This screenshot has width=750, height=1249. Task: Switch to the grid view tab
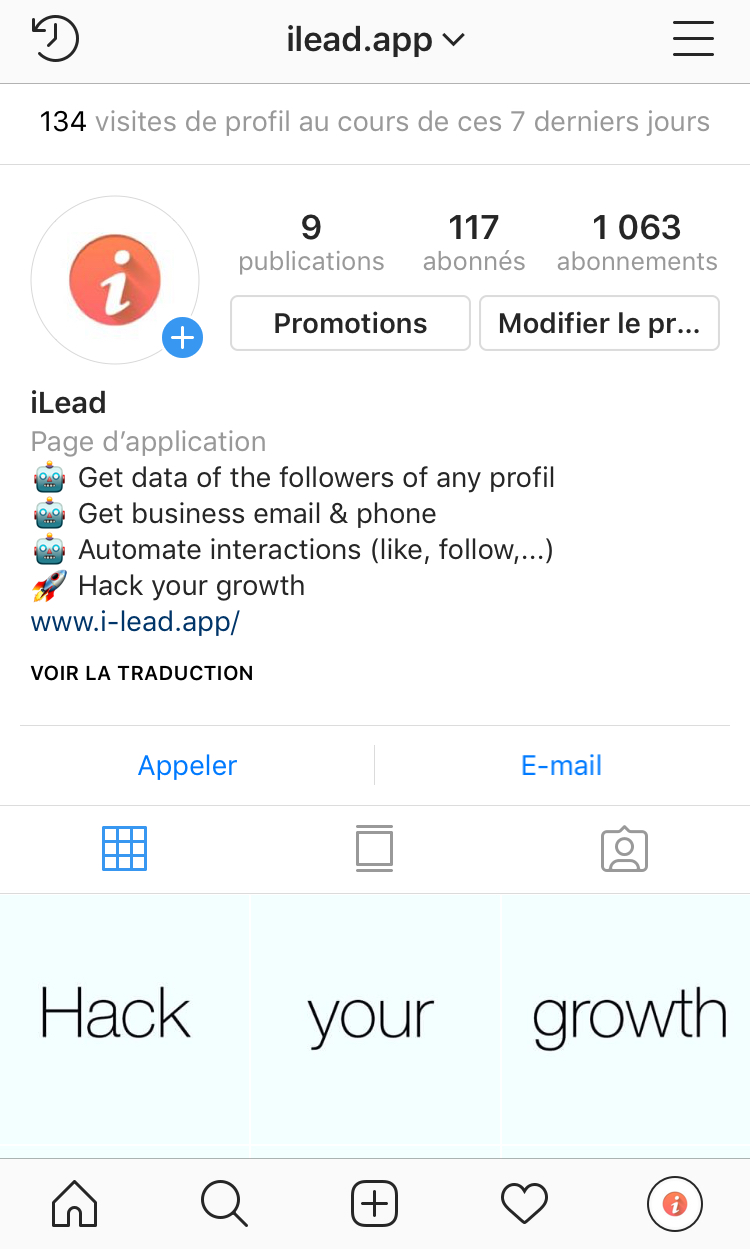pyautogui.click(x=125, y=849)
